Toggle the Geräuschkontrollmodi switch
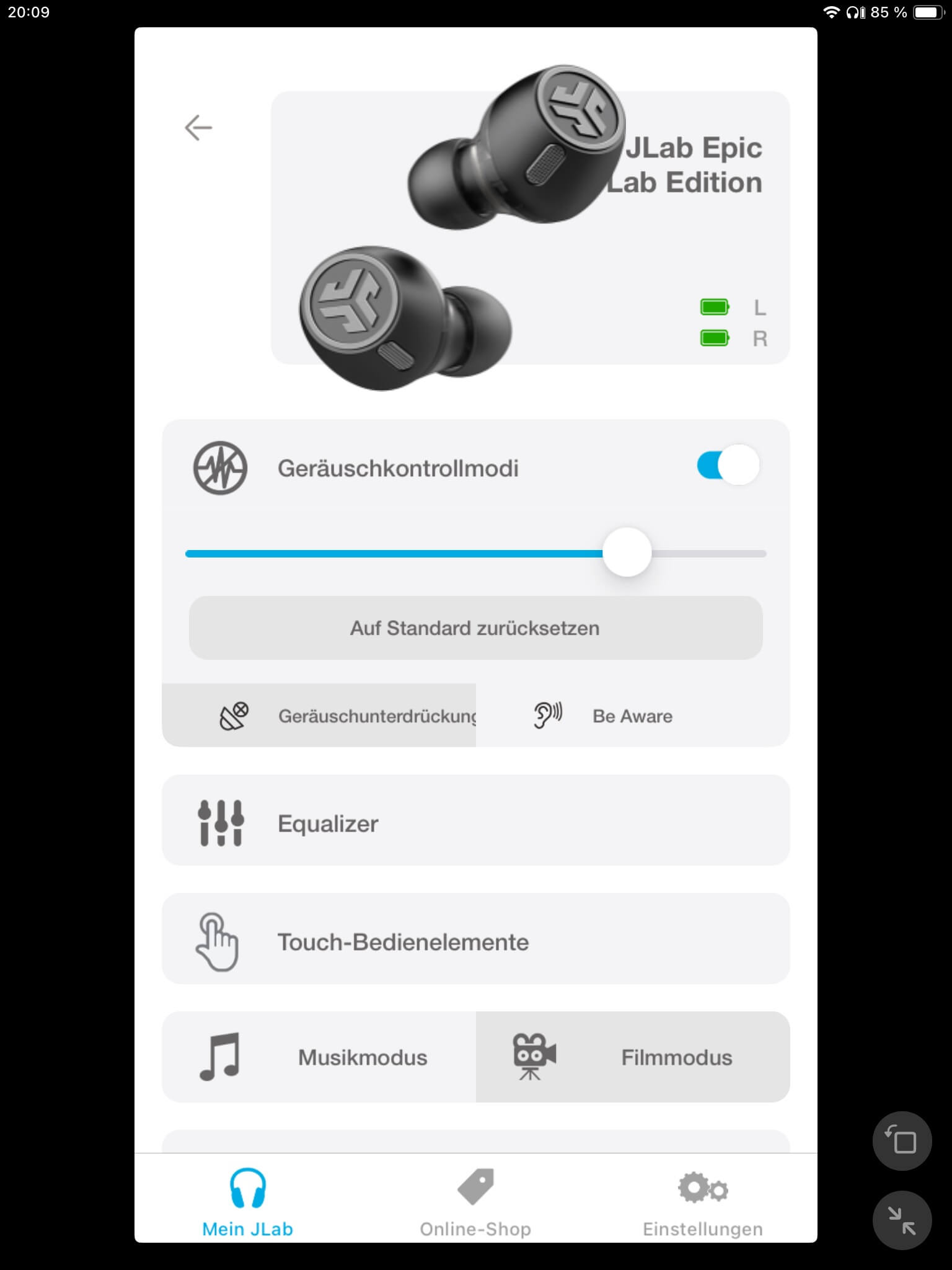 [x=728, y=466]
